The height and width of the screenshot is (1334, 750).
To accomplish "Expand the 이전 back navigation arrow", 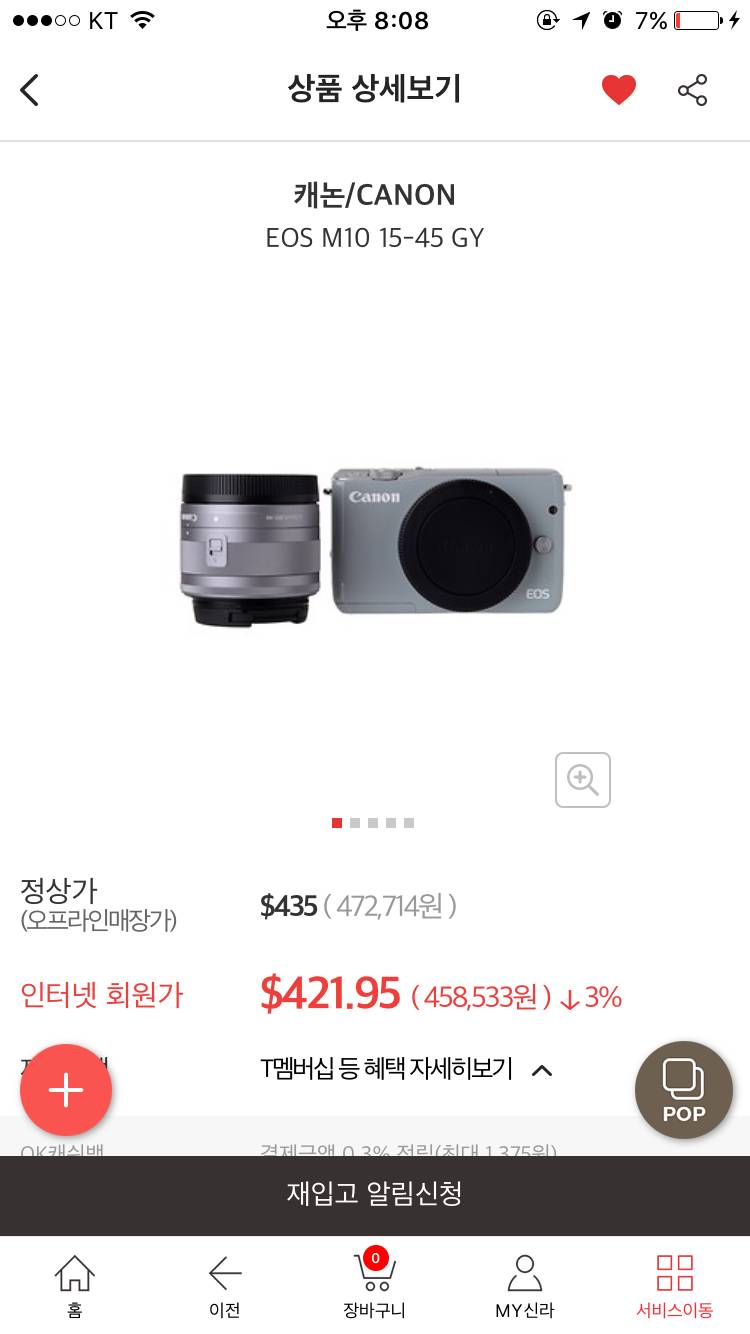I will click(x=224, y=1285).
